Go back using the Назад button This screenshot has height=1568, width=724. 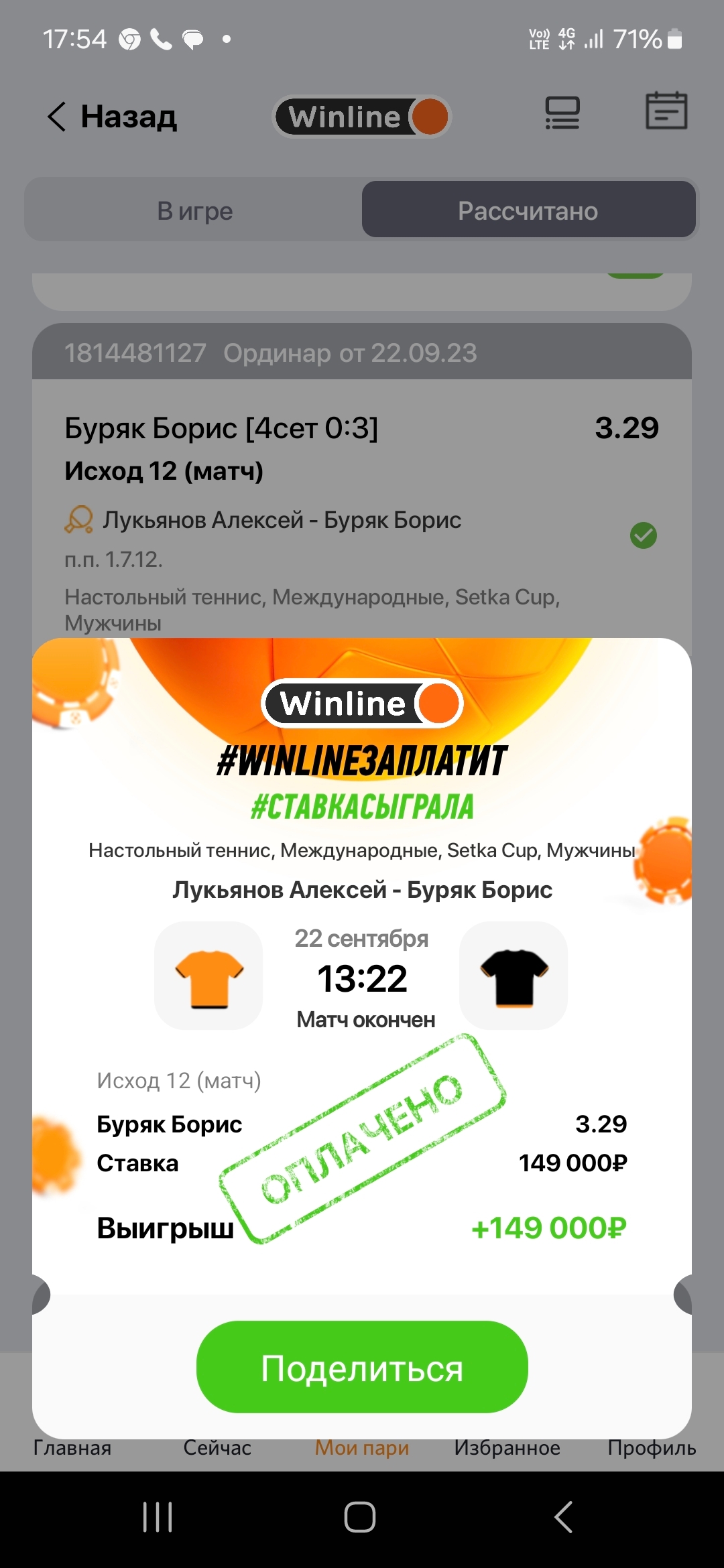pos(112,117)
